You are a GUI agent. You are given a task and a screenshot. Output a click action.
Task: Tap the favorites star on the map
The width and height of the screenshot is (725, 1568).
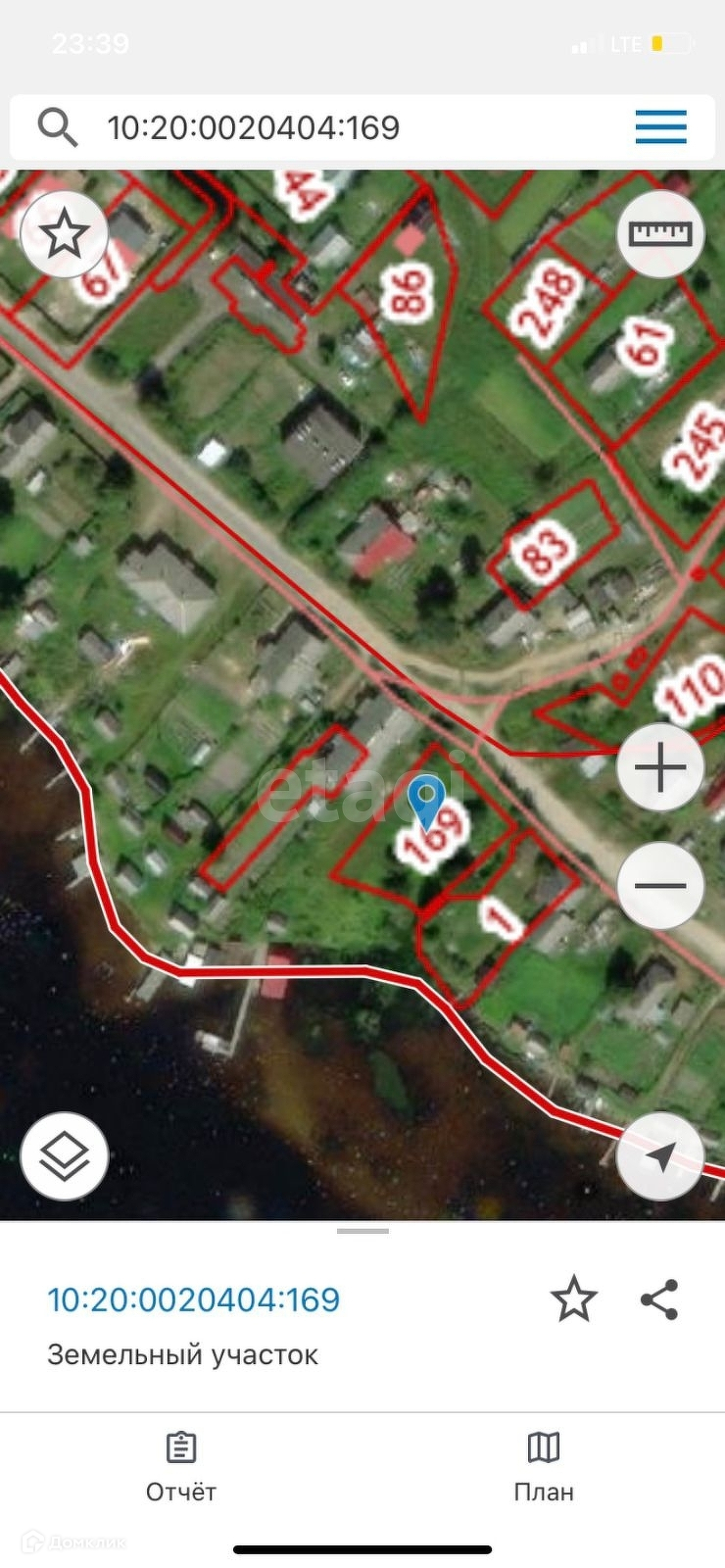[64, 234]
